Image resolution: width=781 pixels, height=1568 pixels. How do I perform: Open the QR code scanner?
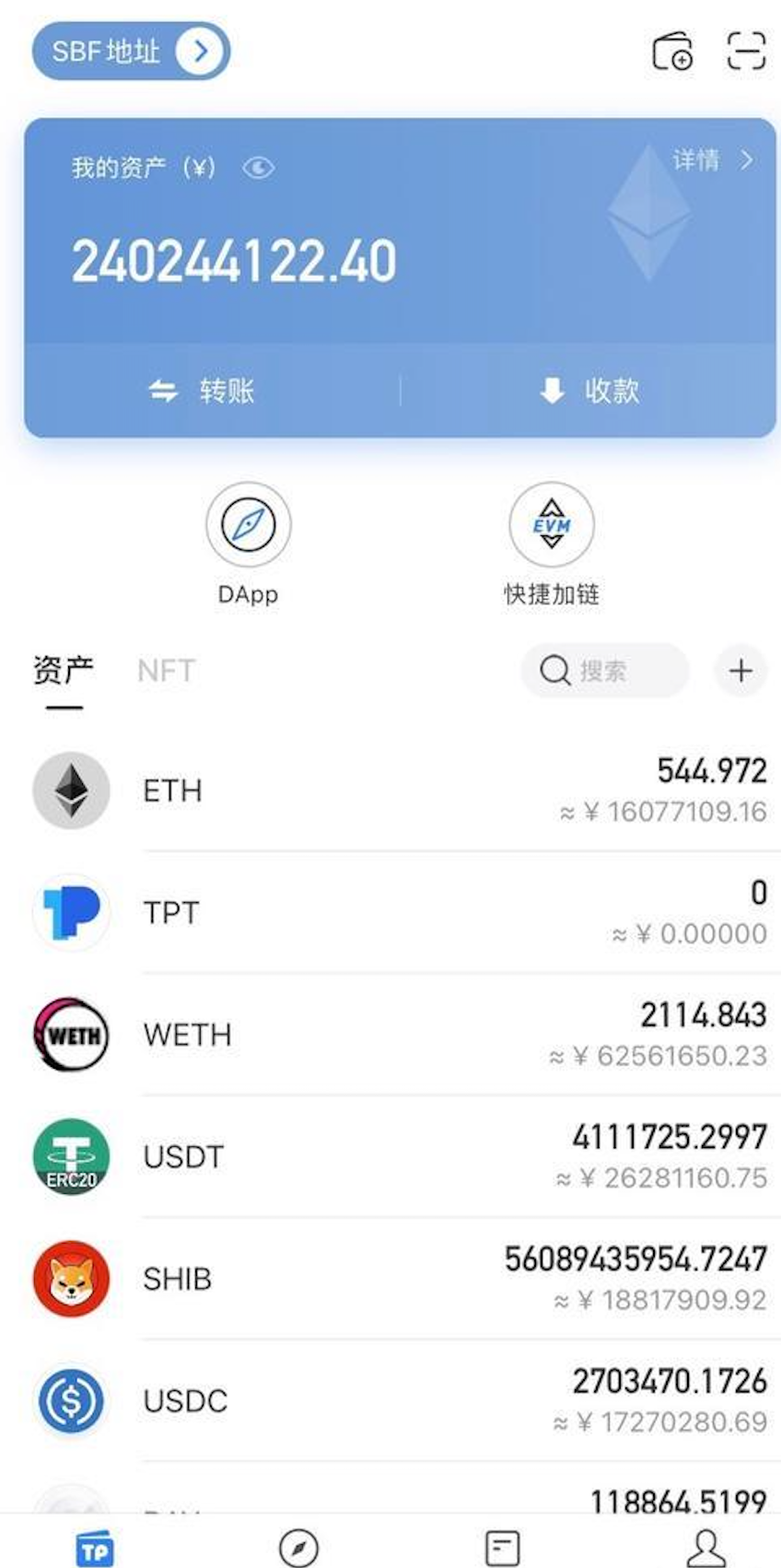[x=745, y=51]
